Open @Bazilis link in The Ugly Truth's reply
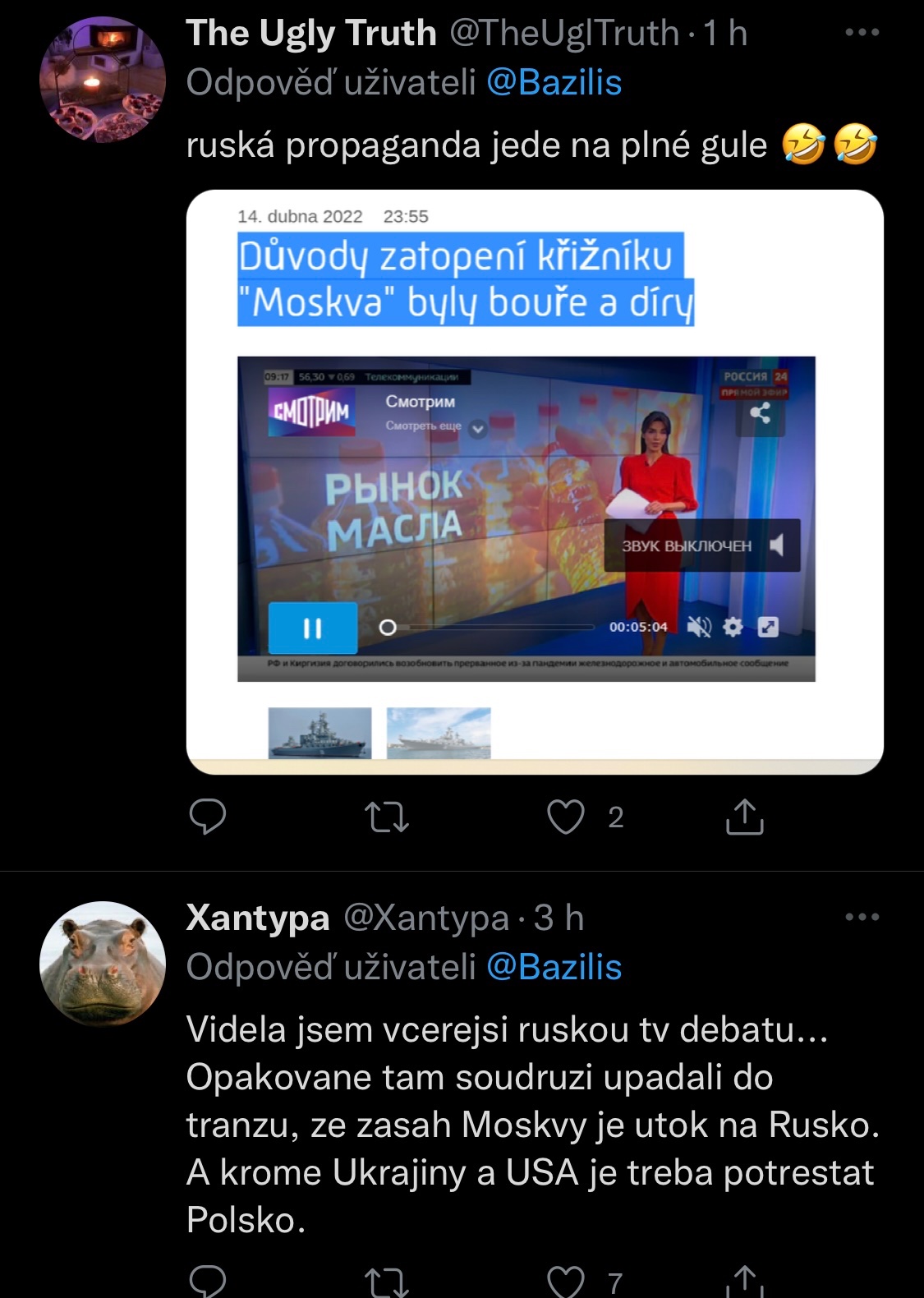This screenshot has width=924, height=1298. (554, 82)
